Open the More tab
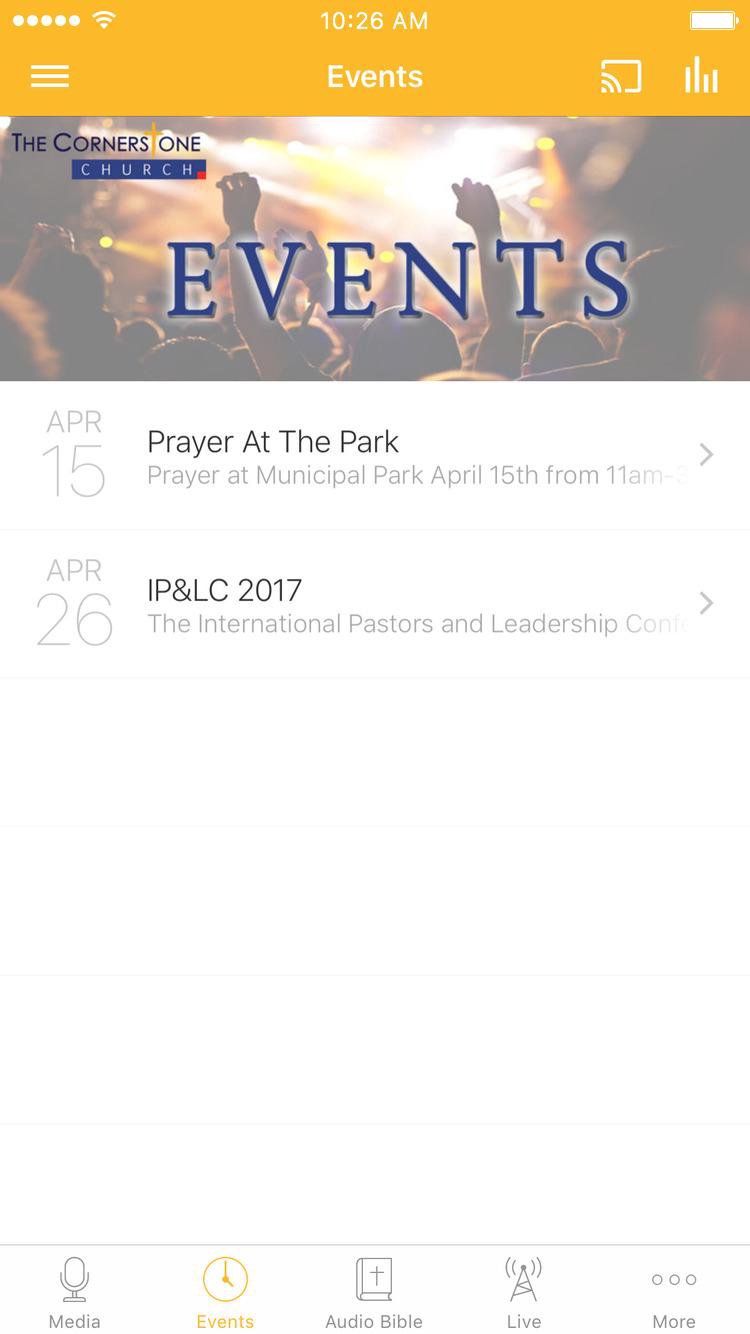The image size is (750, 1334). (x=674, y=1292)
